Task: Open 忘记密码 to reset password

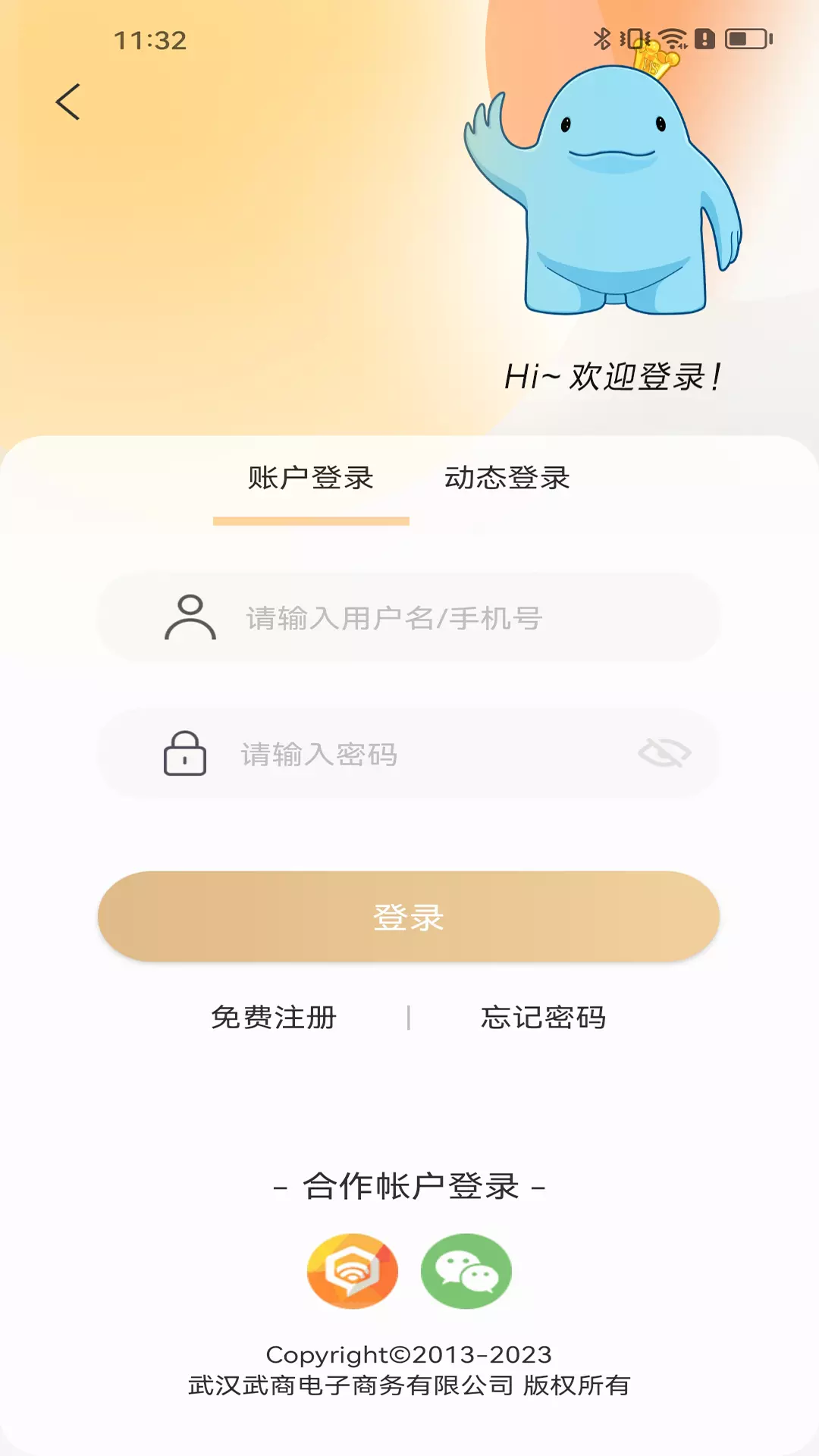Action: pyautogui.click(x=544, y=1018)
